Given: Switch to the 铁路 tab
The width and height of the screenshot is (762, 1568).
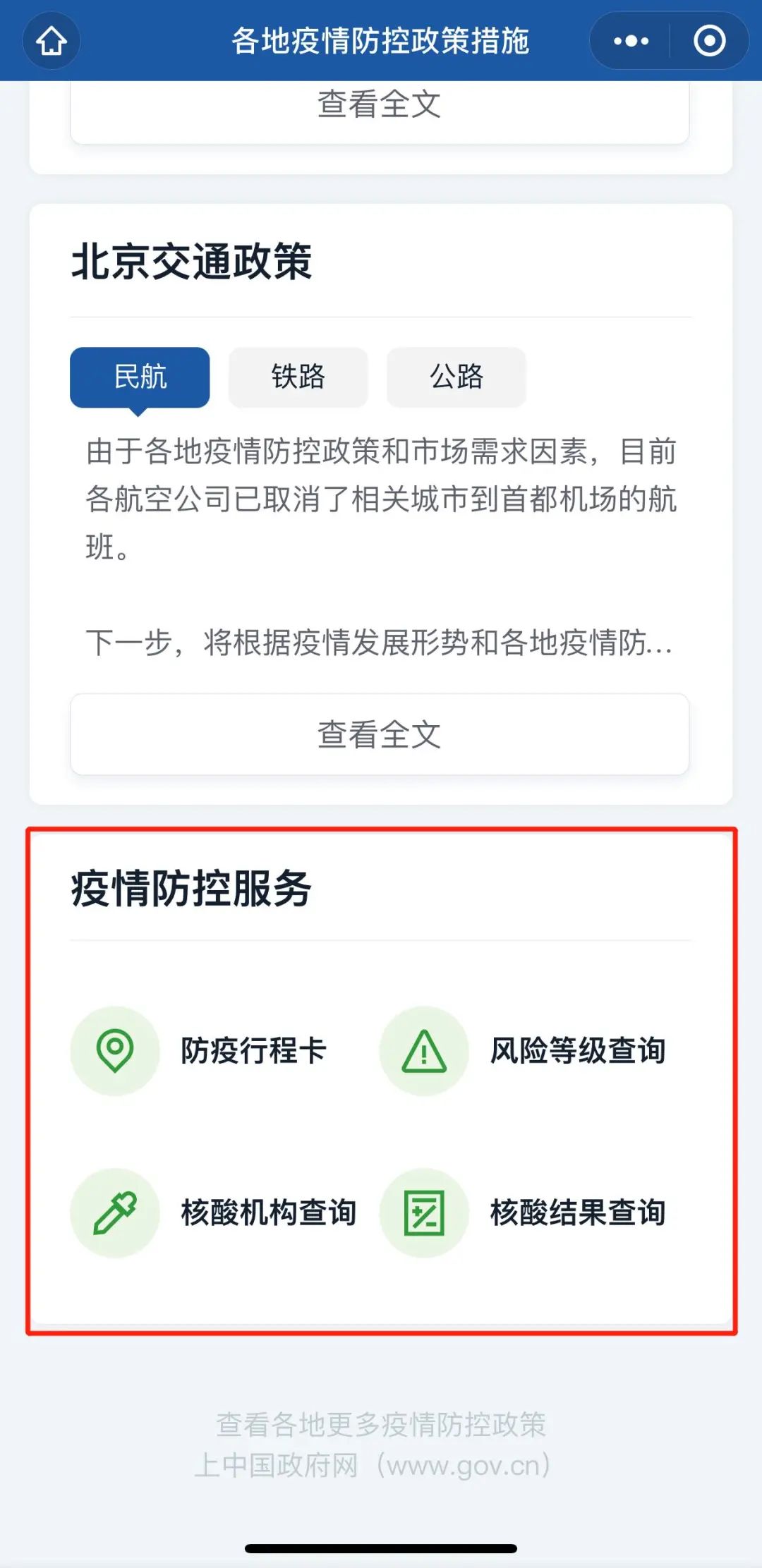Looking at the screenshot, I should tap(298, 377).
